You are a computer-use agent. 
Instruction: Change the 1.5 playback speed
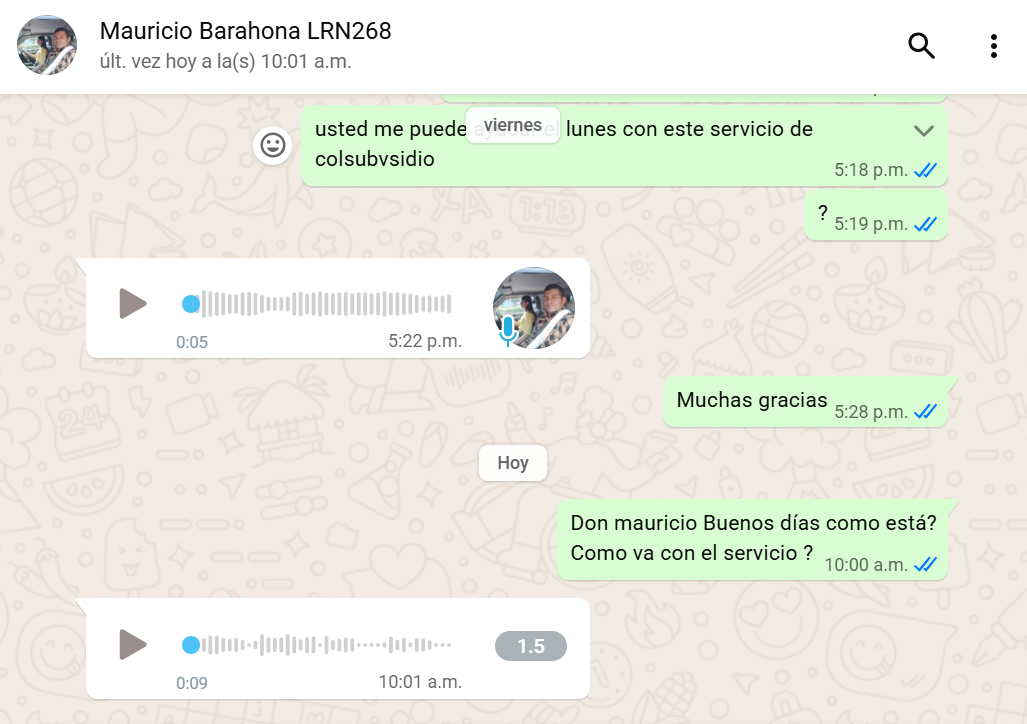coord(531,647)
